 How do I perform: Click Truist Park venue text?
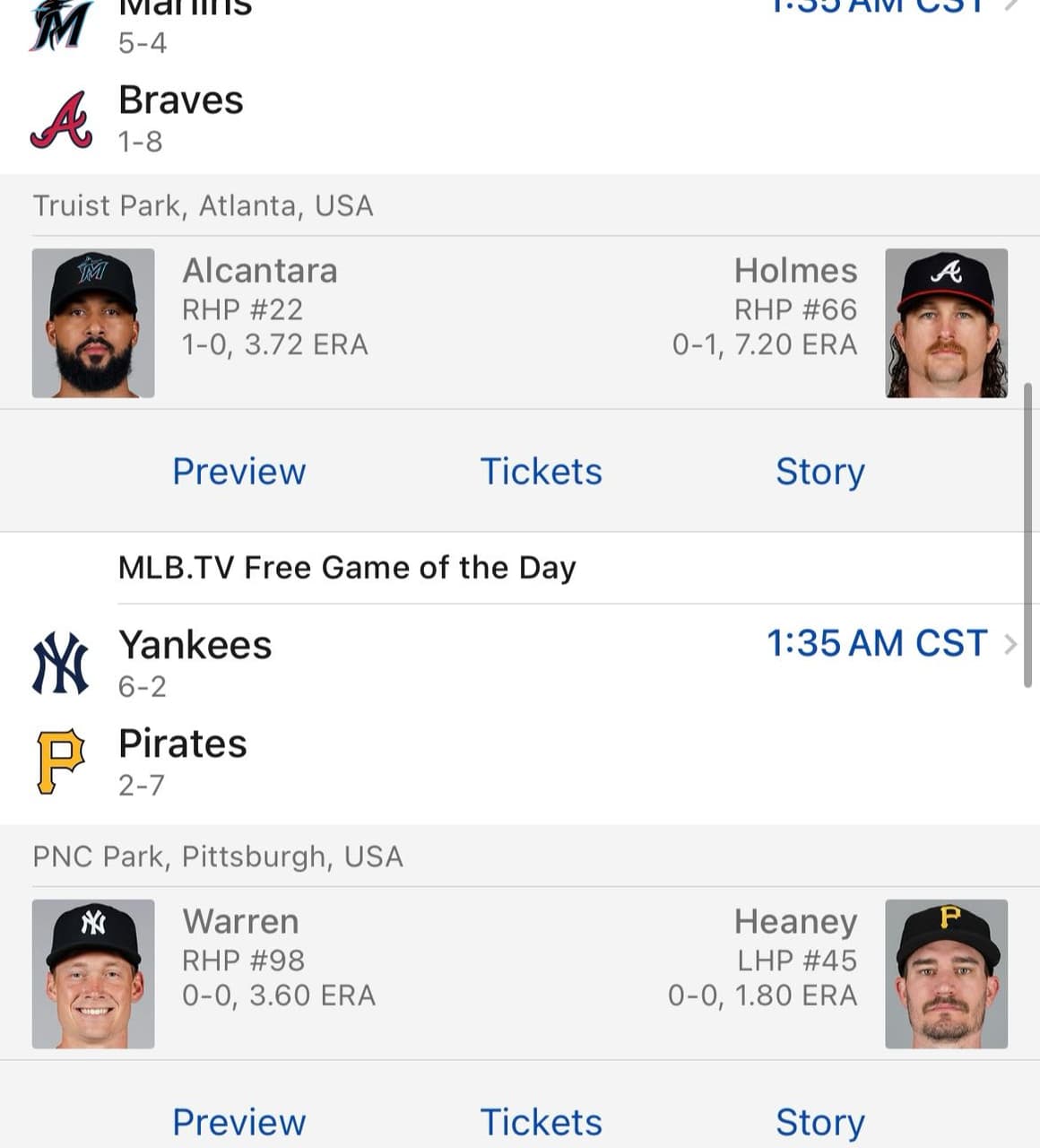[204, 205]
